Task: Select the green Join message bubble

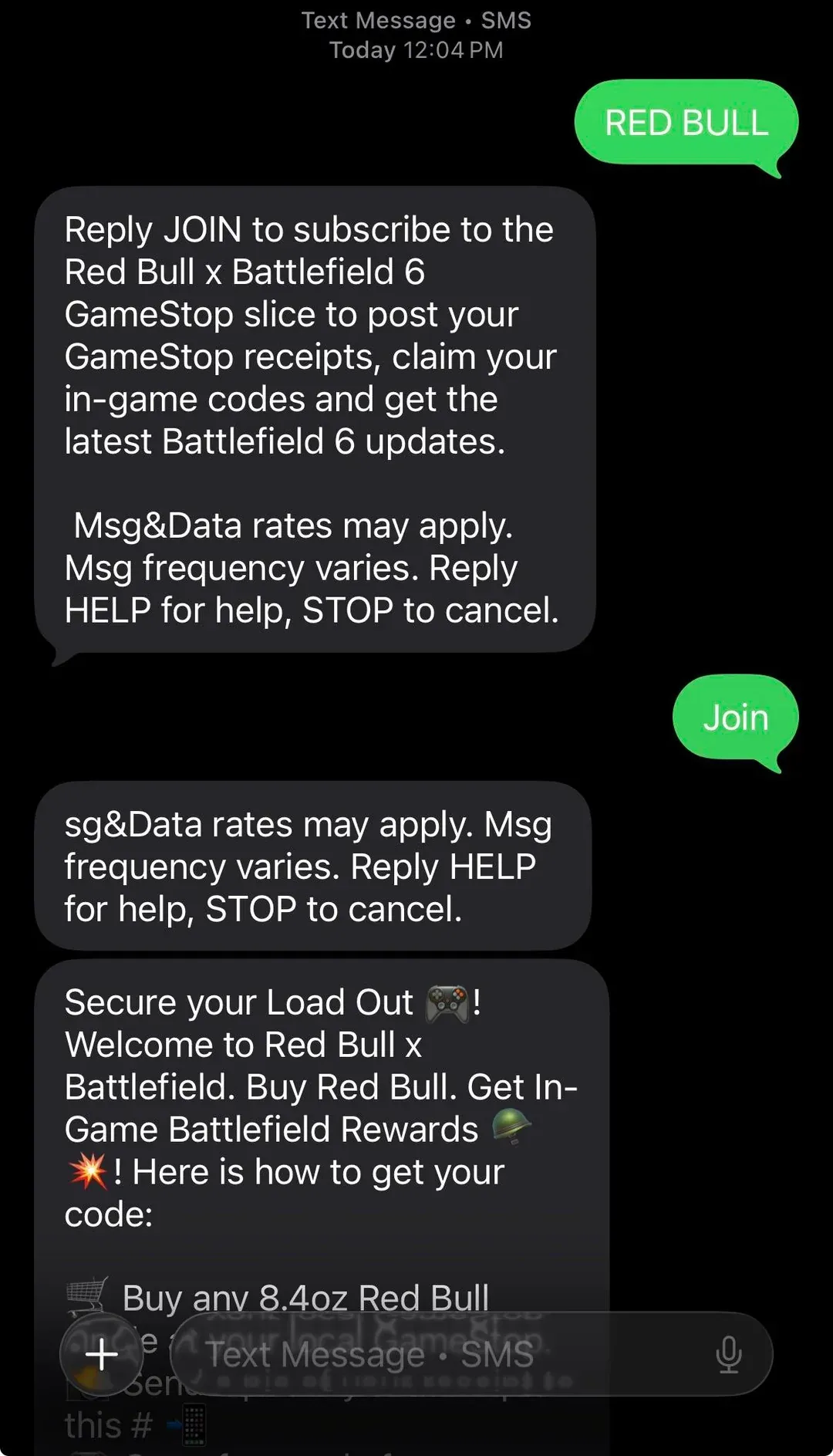Action: 734,717
